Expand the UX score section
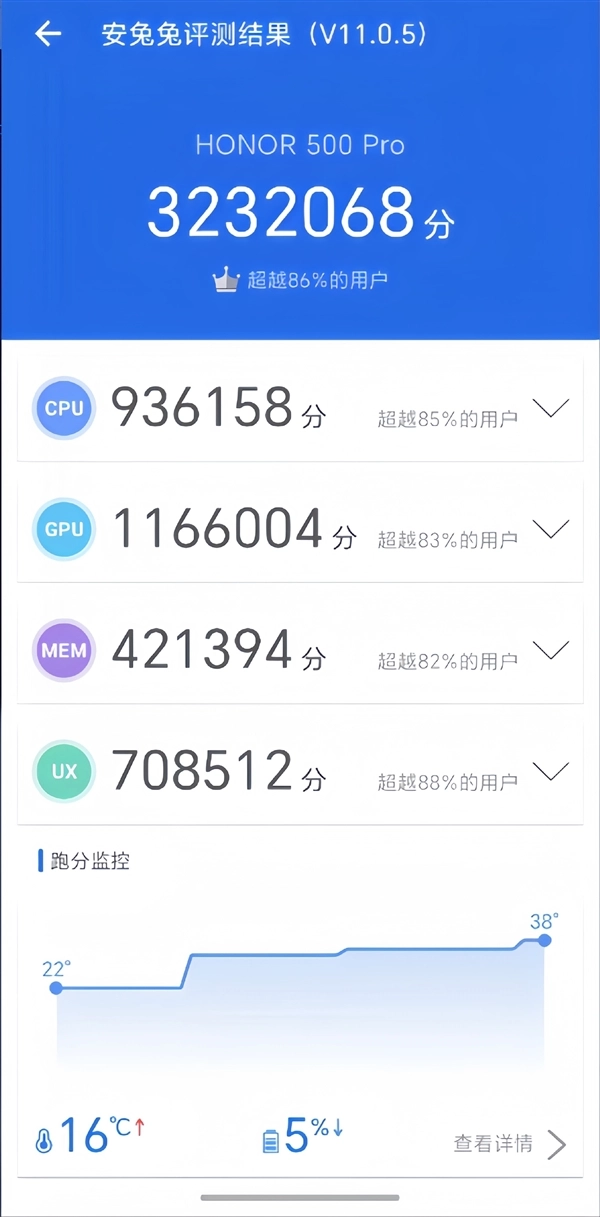 pyautogui.click(x=551, y=771)
